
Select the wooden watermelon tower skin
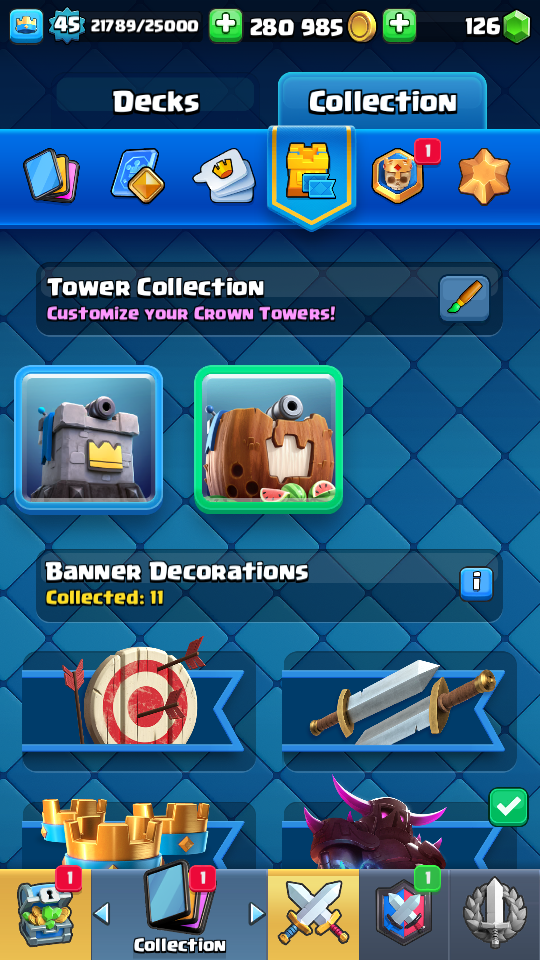click(268, 438)
